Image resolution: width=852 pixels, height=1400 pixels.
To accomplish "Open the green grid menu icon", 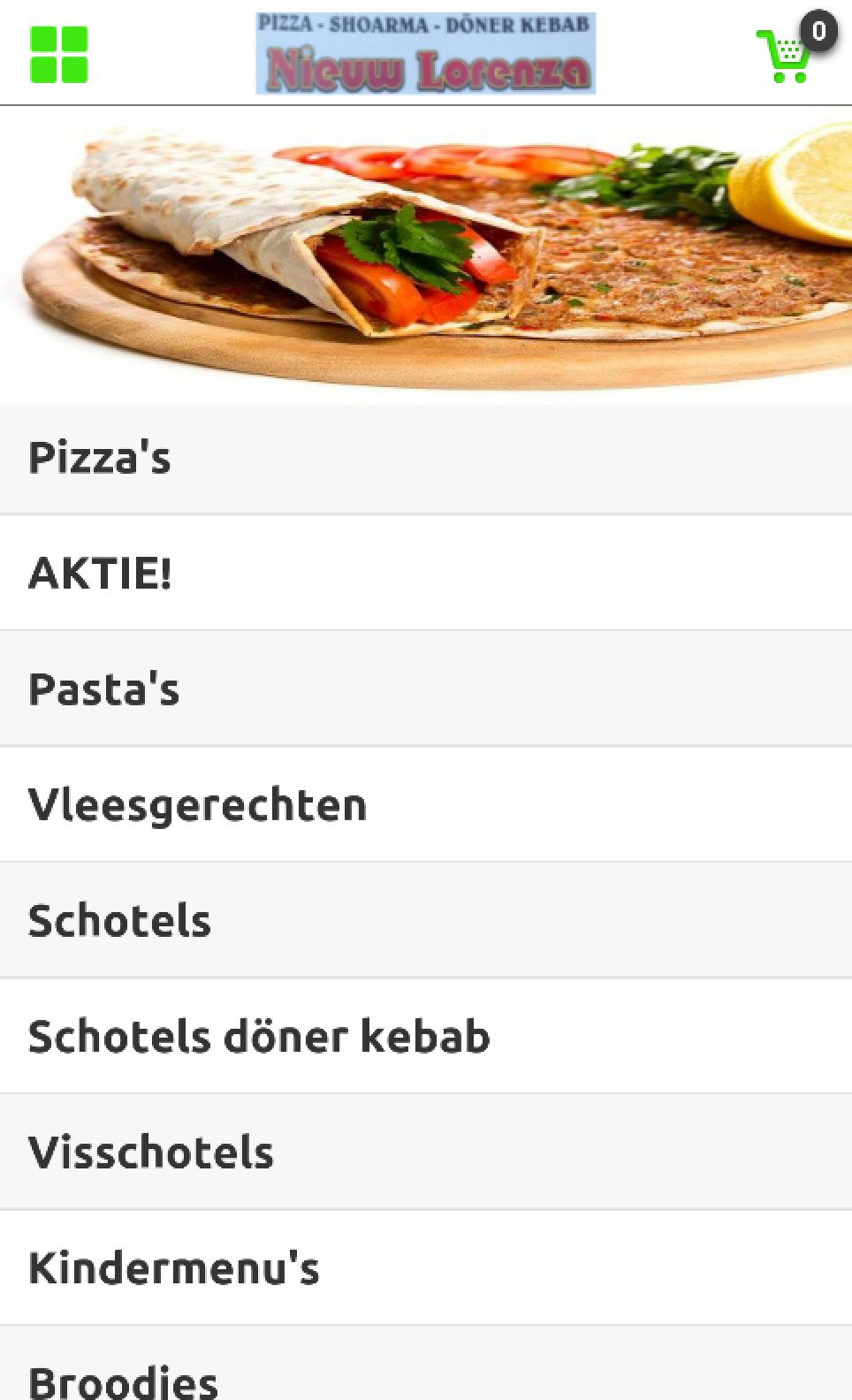I will (x=59, y=55).
